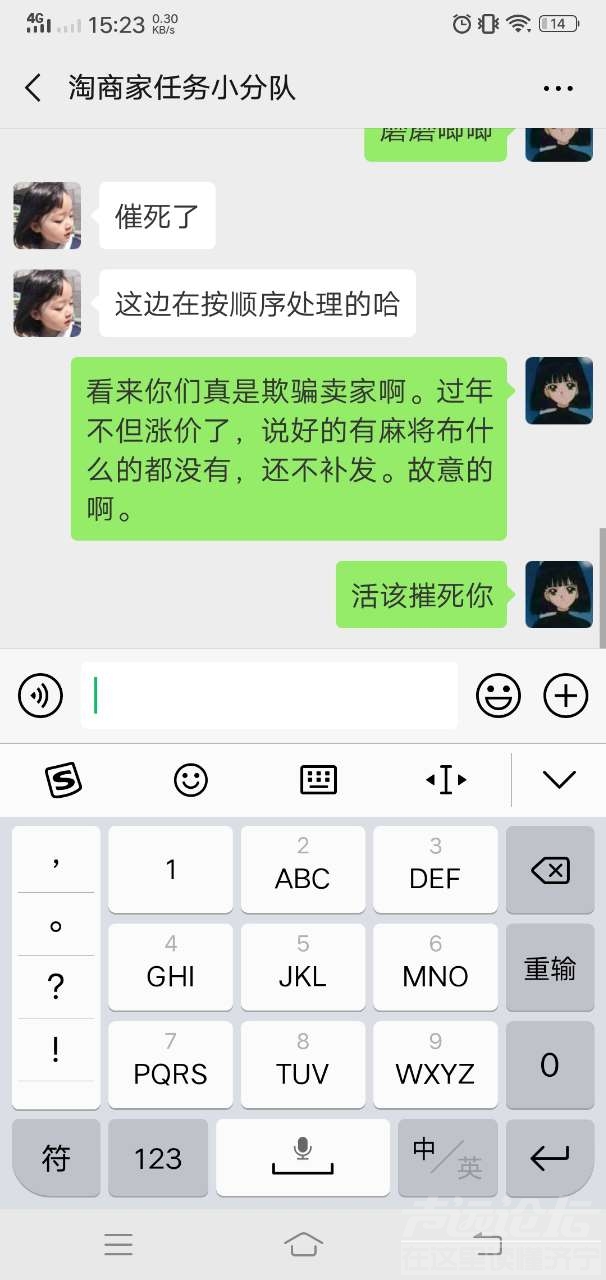
Task: Open the 符 symbols keyboard
Action: (x=56, y=1158)
